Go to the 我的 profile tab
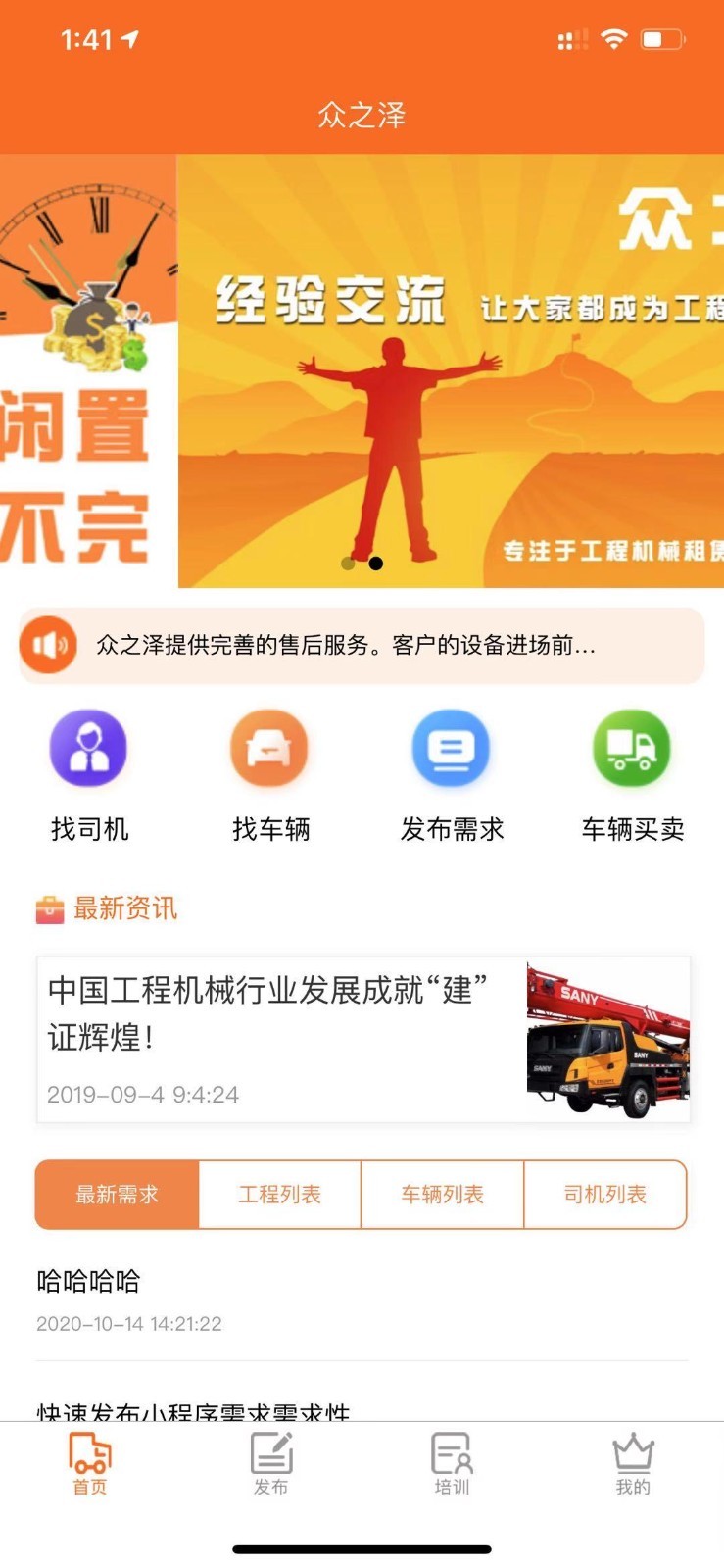 click(x=633, y=1464)
